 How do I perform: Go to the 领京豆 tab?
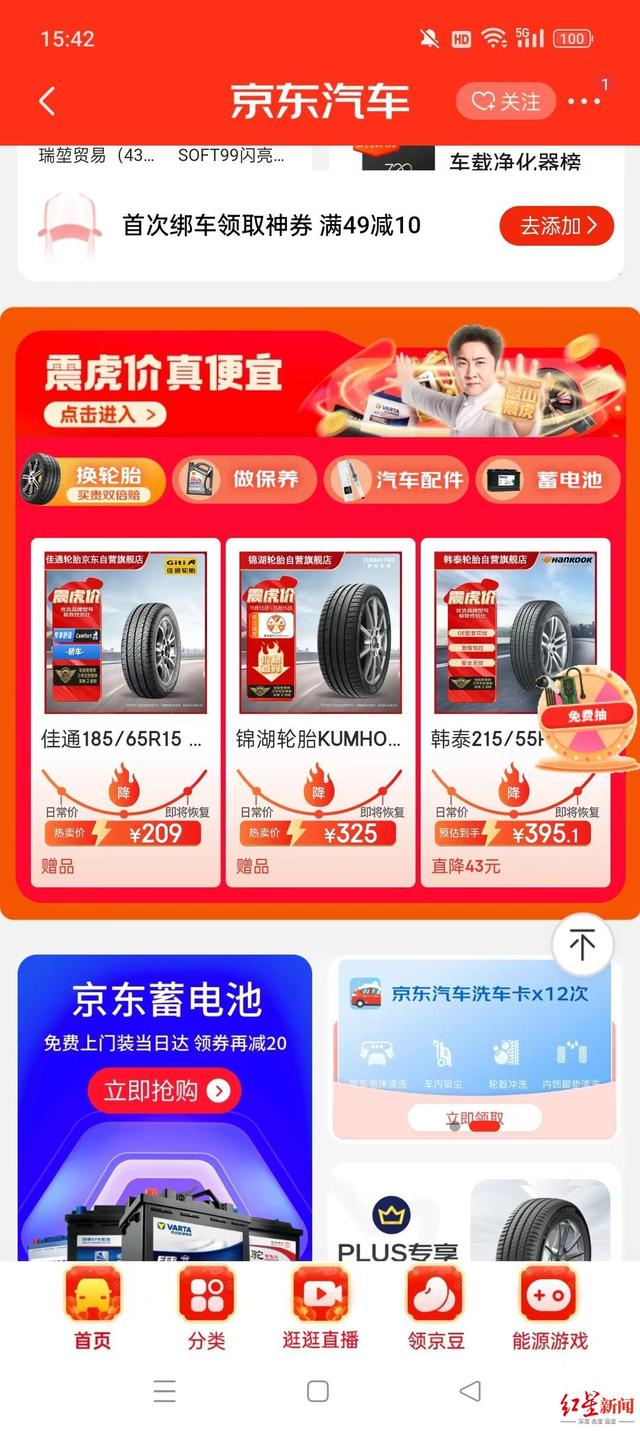tap(435, 1310)
